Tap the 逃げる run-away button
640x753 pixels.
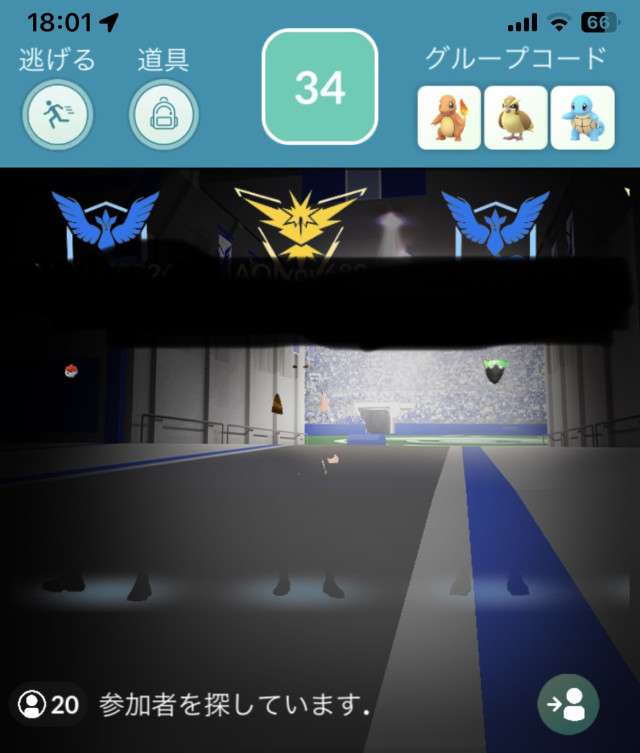click(57, 116)
